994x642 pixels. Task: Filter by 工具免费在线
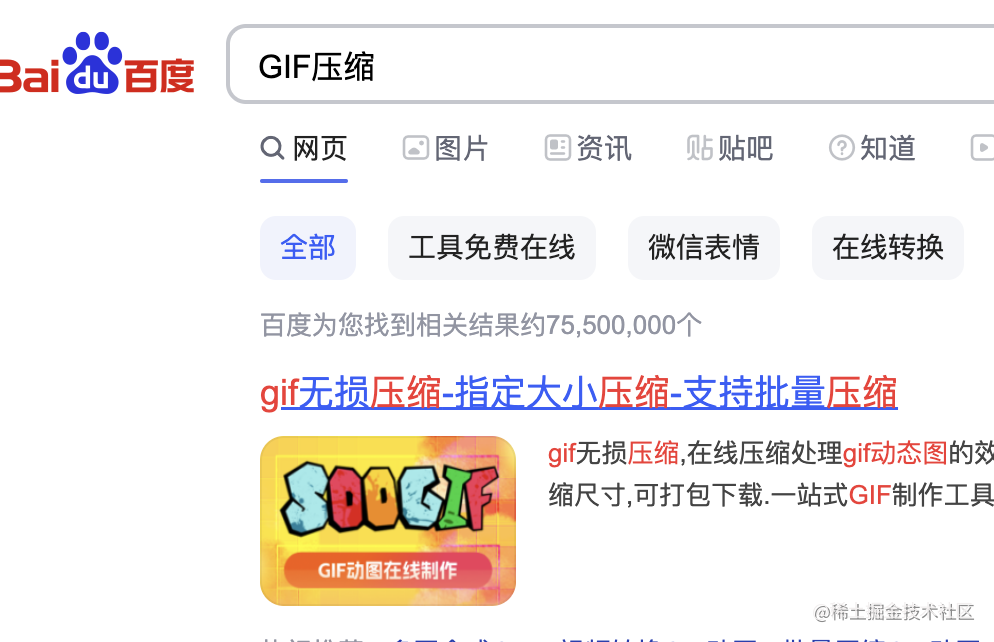pos(492,247)
